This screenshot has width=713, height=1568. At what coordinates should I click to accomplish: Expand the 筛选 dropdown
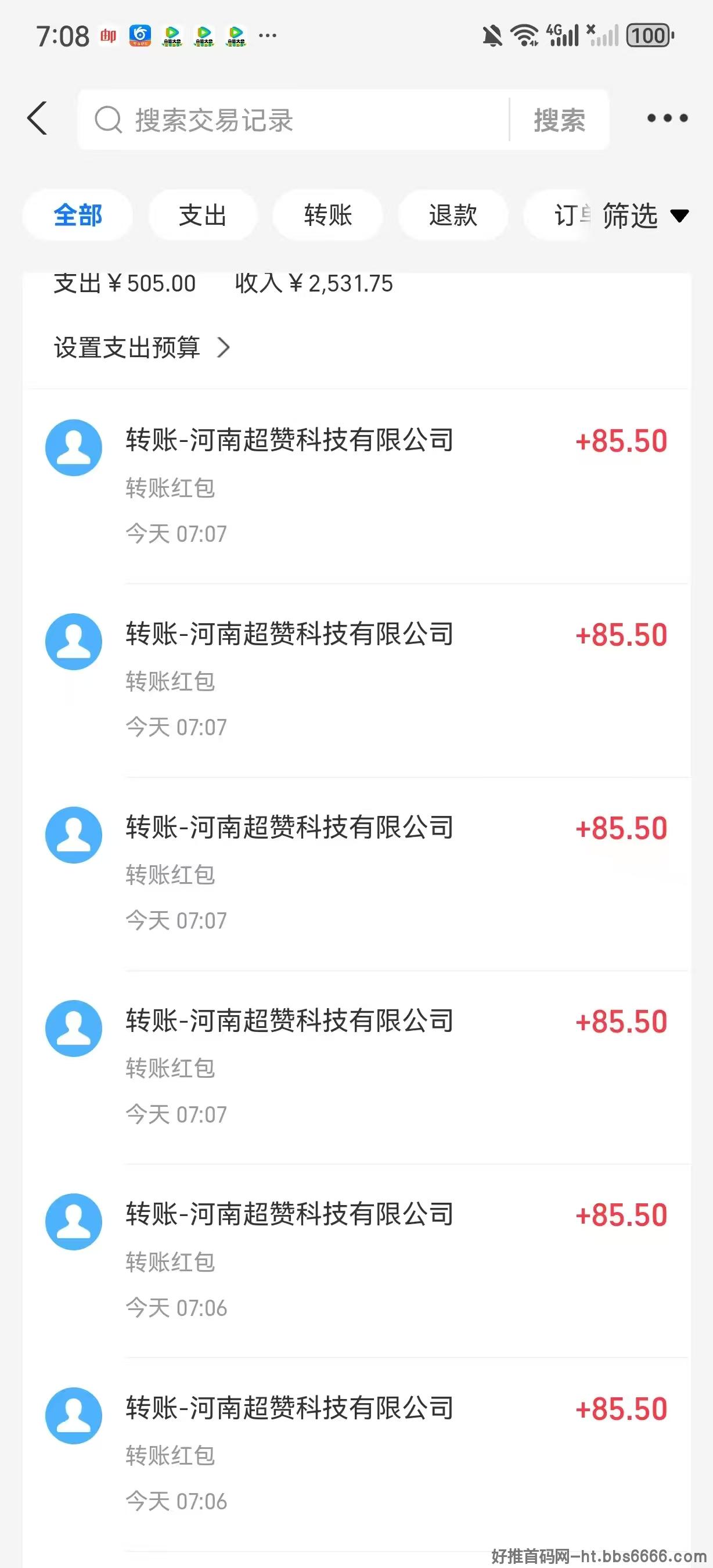point(646,215)
